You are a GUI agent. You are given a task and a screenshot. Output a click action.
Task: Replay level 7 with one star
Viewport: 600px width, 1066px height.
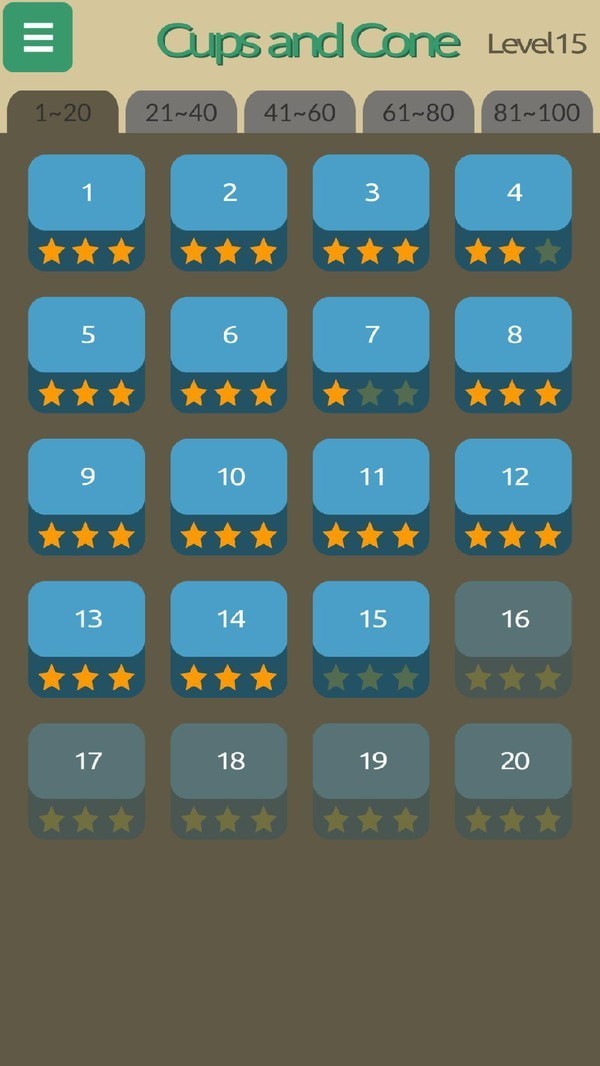[371, 353]
